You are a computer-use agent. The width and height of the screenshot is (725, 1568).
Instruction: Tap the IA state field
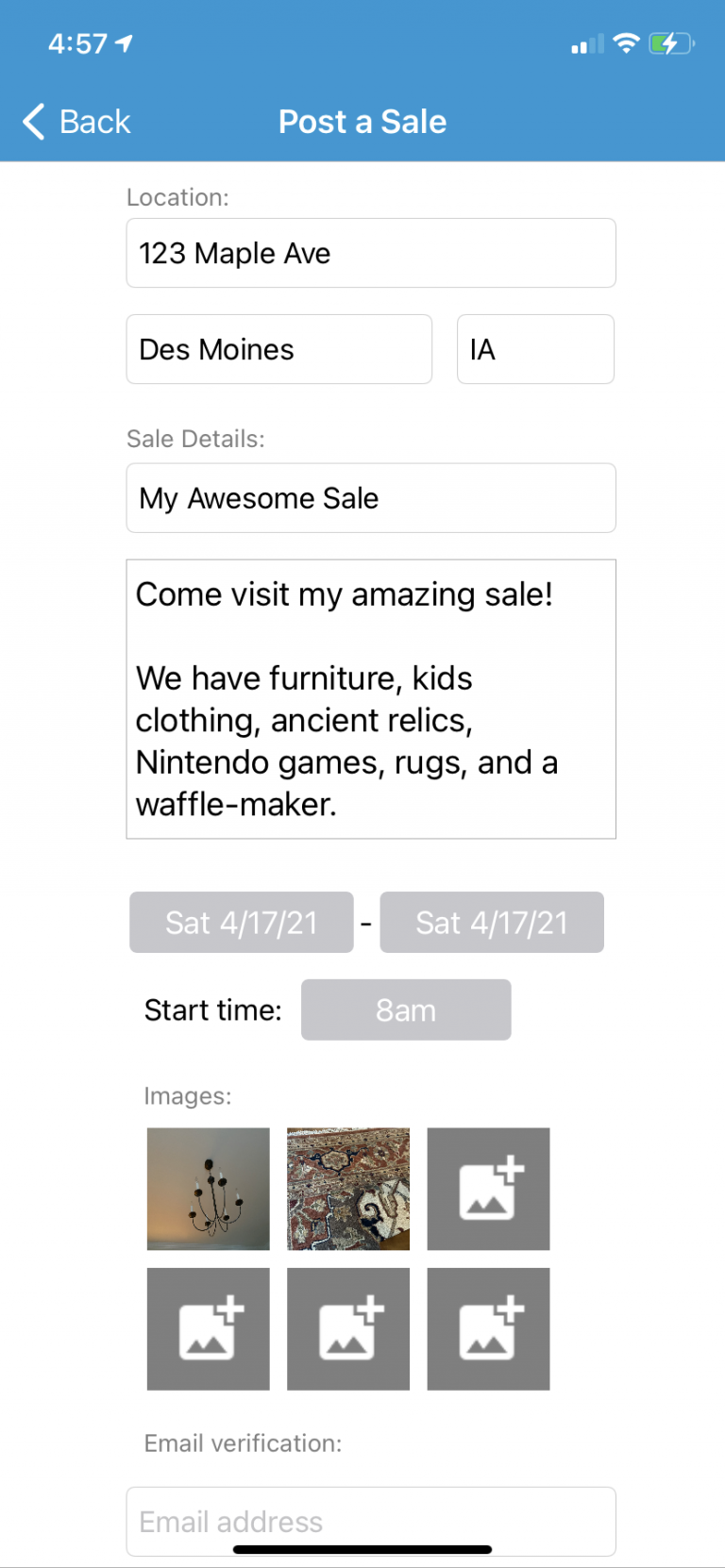click(535, 349)
